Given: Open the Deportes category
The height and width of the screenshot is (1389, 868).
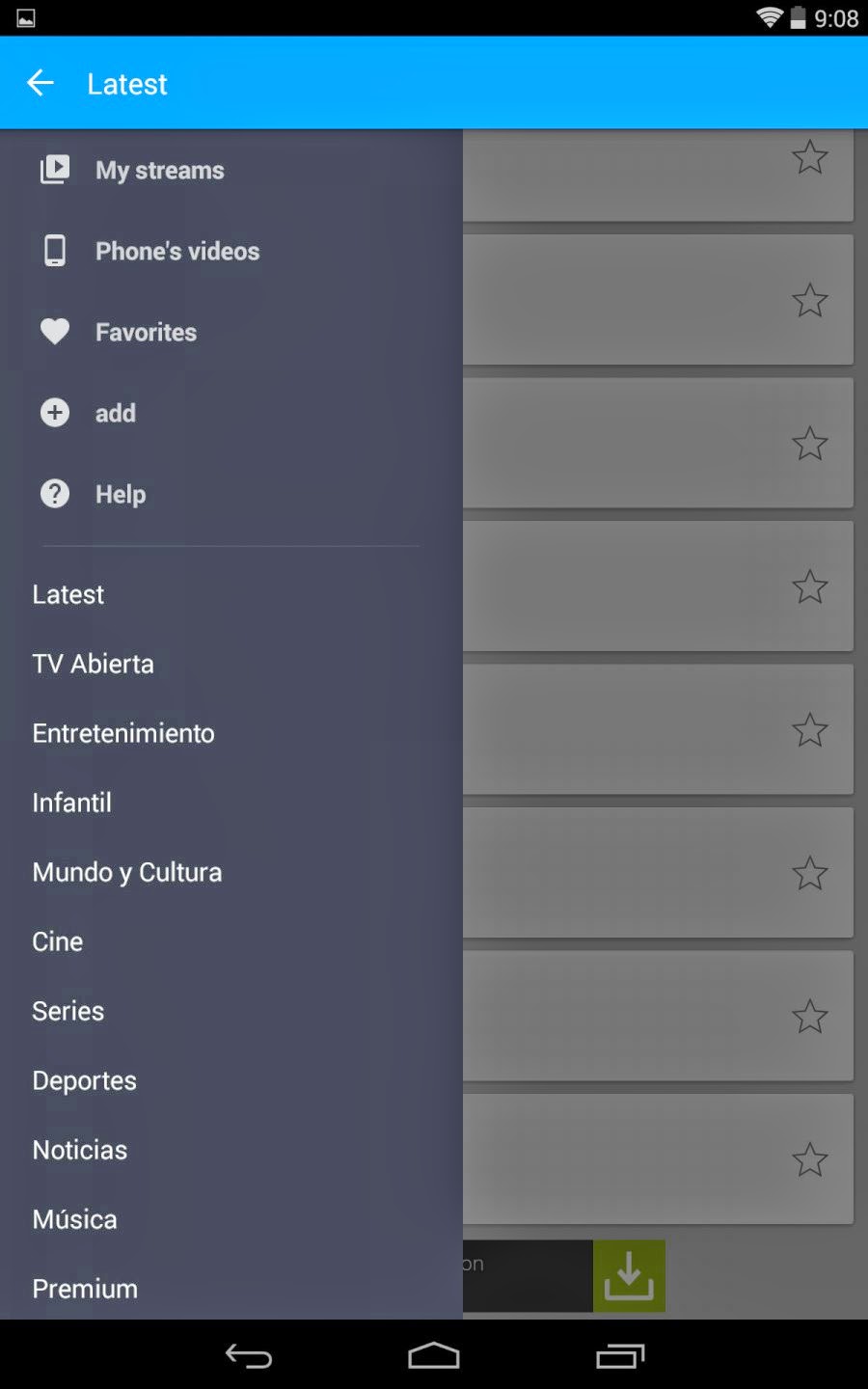Looking at the screenshot, I should pos(231,1080).
